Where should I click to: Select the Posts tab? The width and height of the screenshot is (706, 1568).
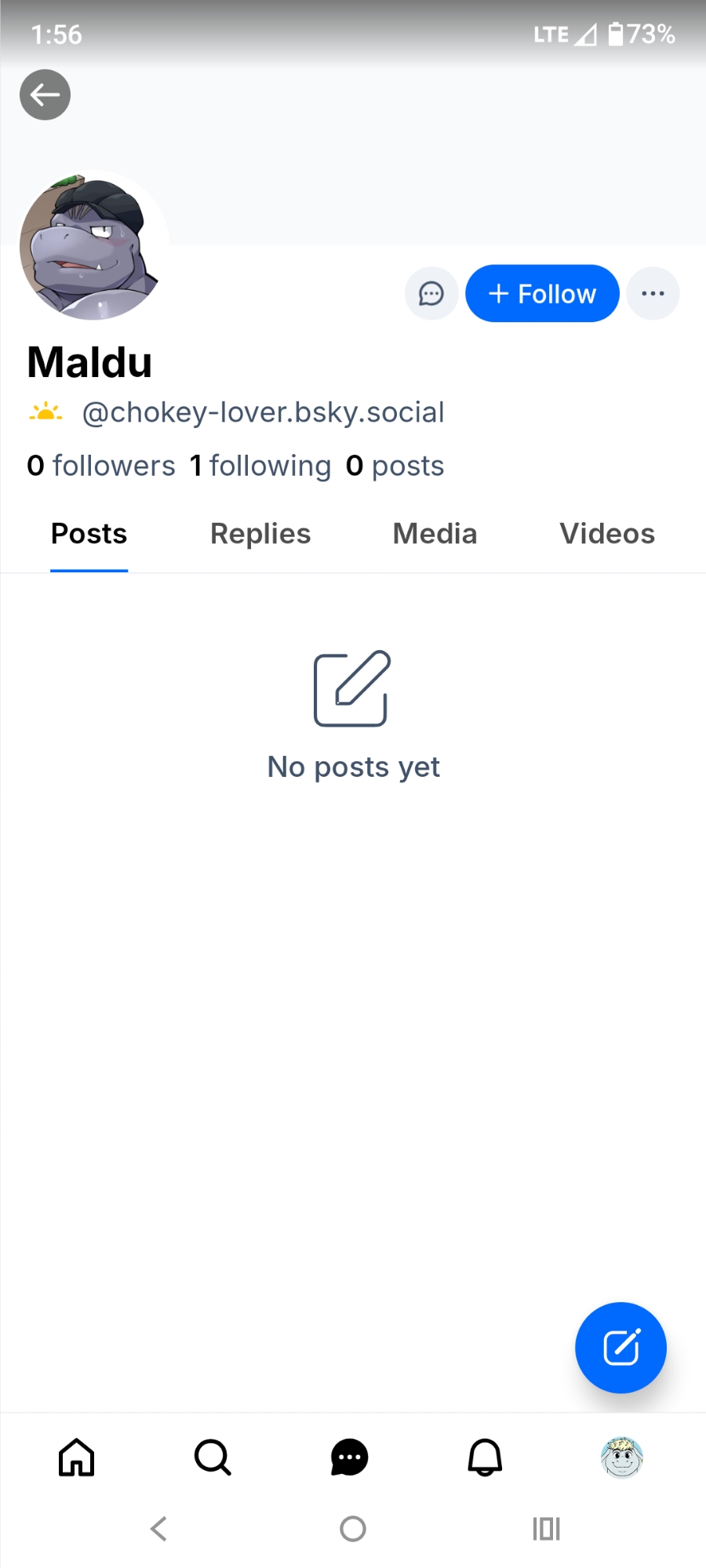tap(89, 534)
